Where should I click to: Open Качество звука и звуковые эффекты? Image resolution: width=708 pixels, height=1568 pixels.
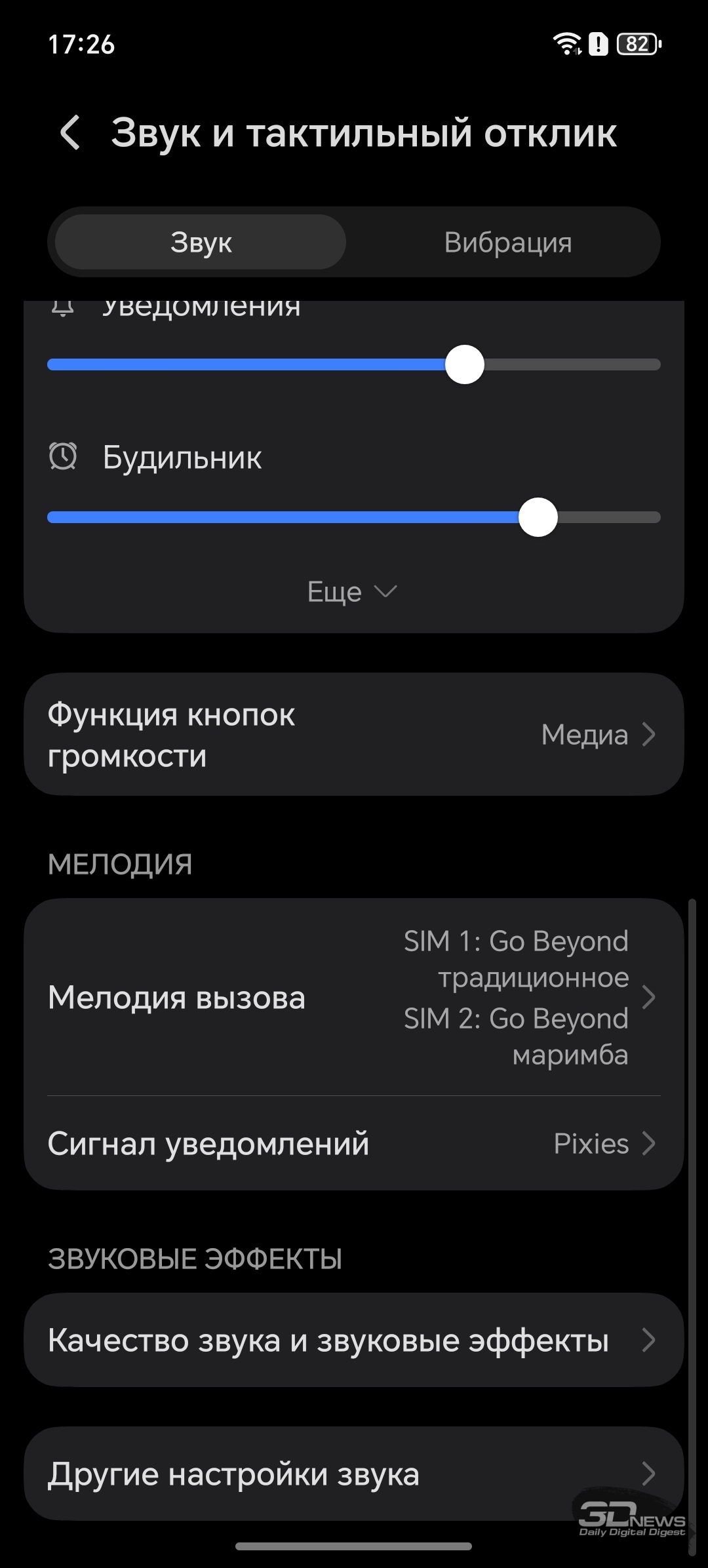pos(354,1341)
